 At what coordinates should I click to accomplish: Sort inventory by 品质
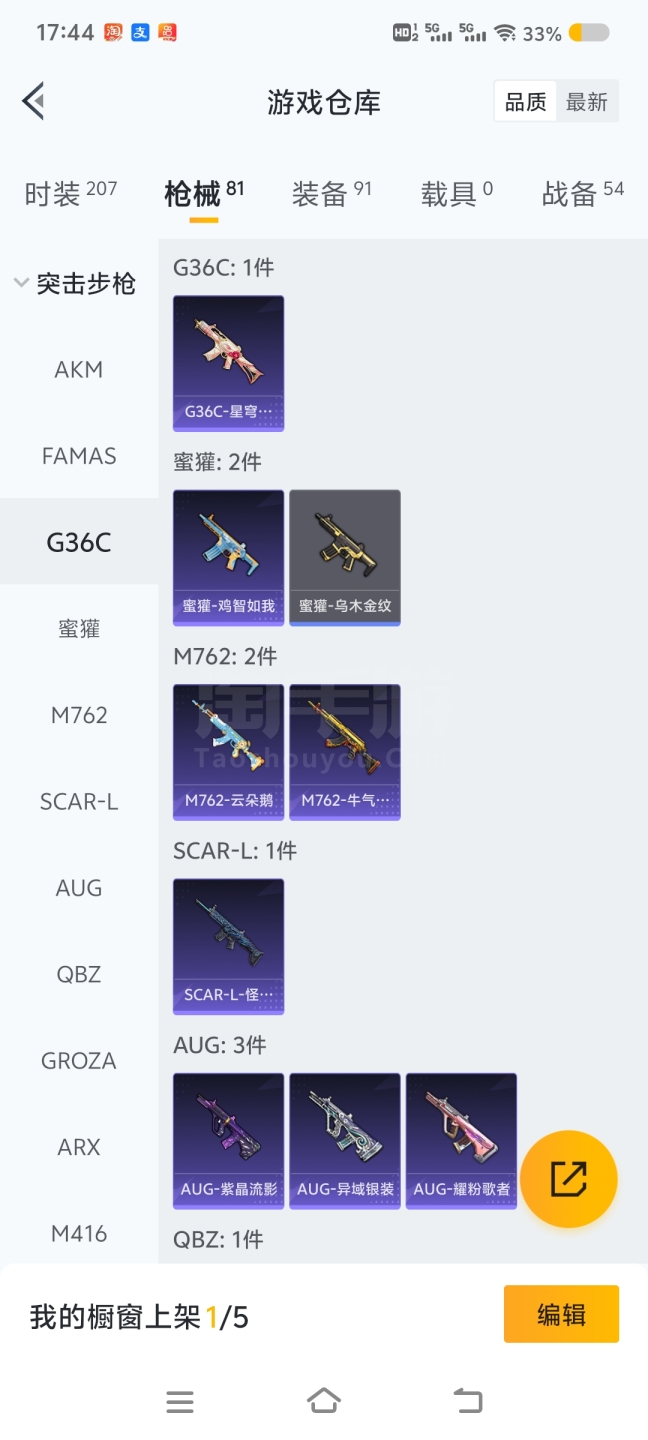(526, 102)
